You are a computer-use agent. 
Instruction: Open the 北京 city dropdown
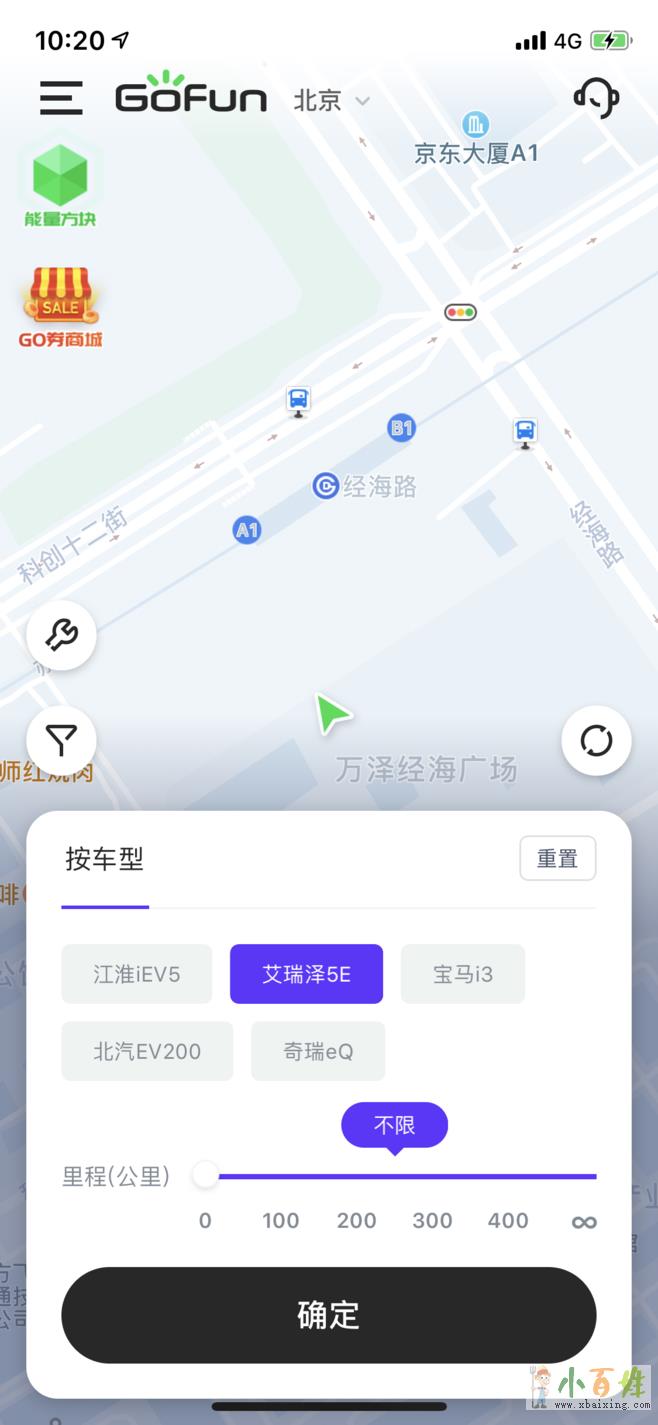[331, 100]
